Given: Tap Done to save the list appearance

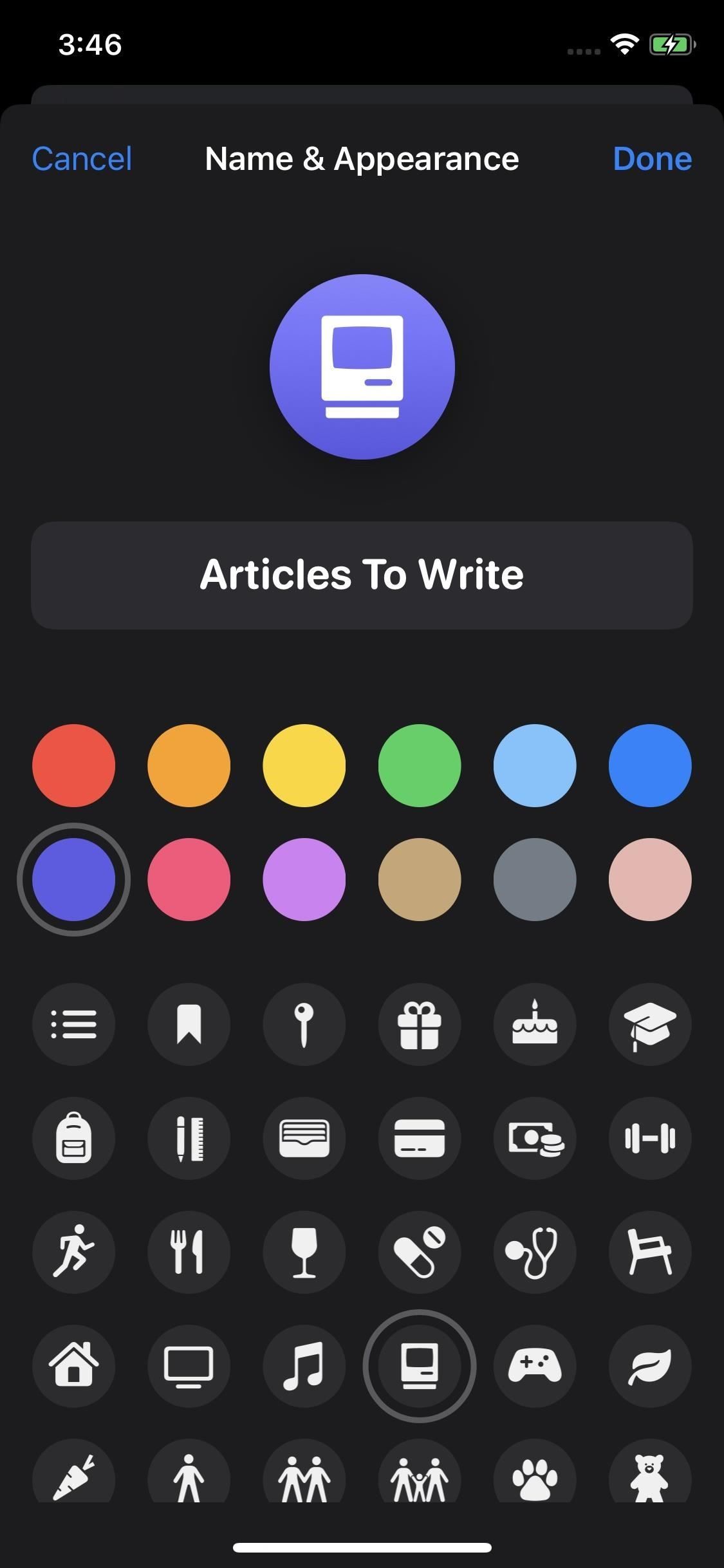Looking at the screenshot, I should [x=652, y=158].
